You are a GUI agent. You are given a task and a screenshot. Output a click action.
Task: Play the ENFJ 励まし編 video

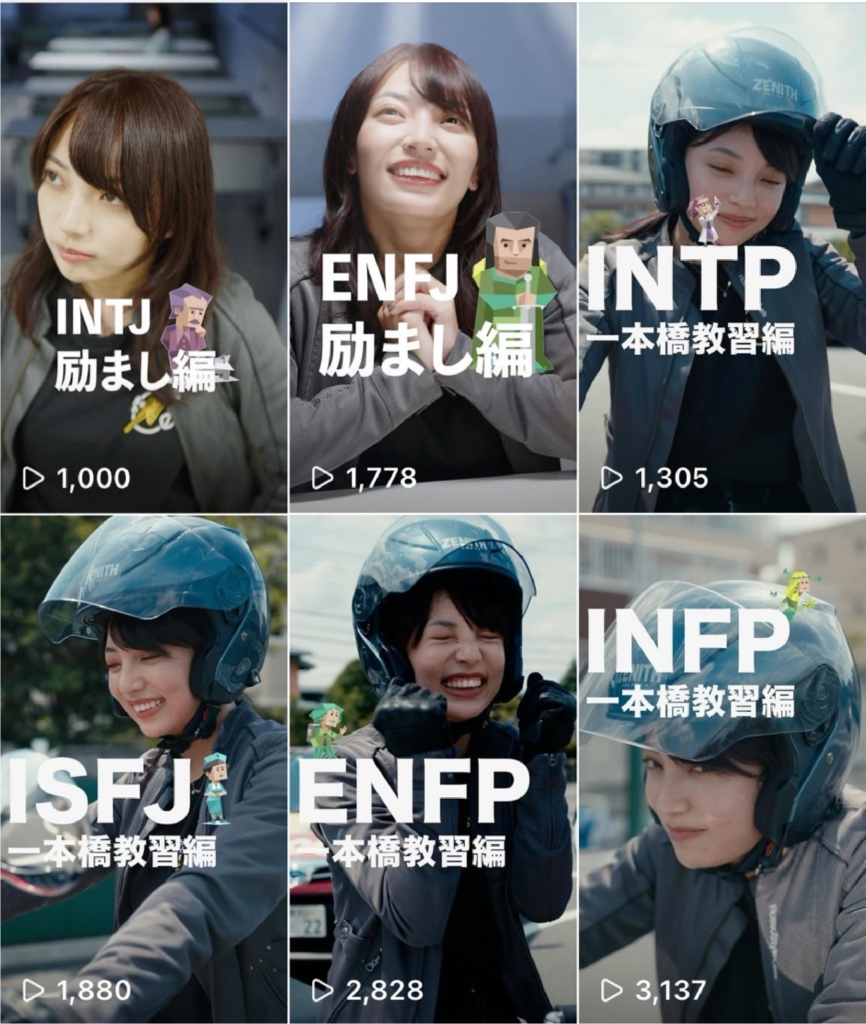coord(432,257)
